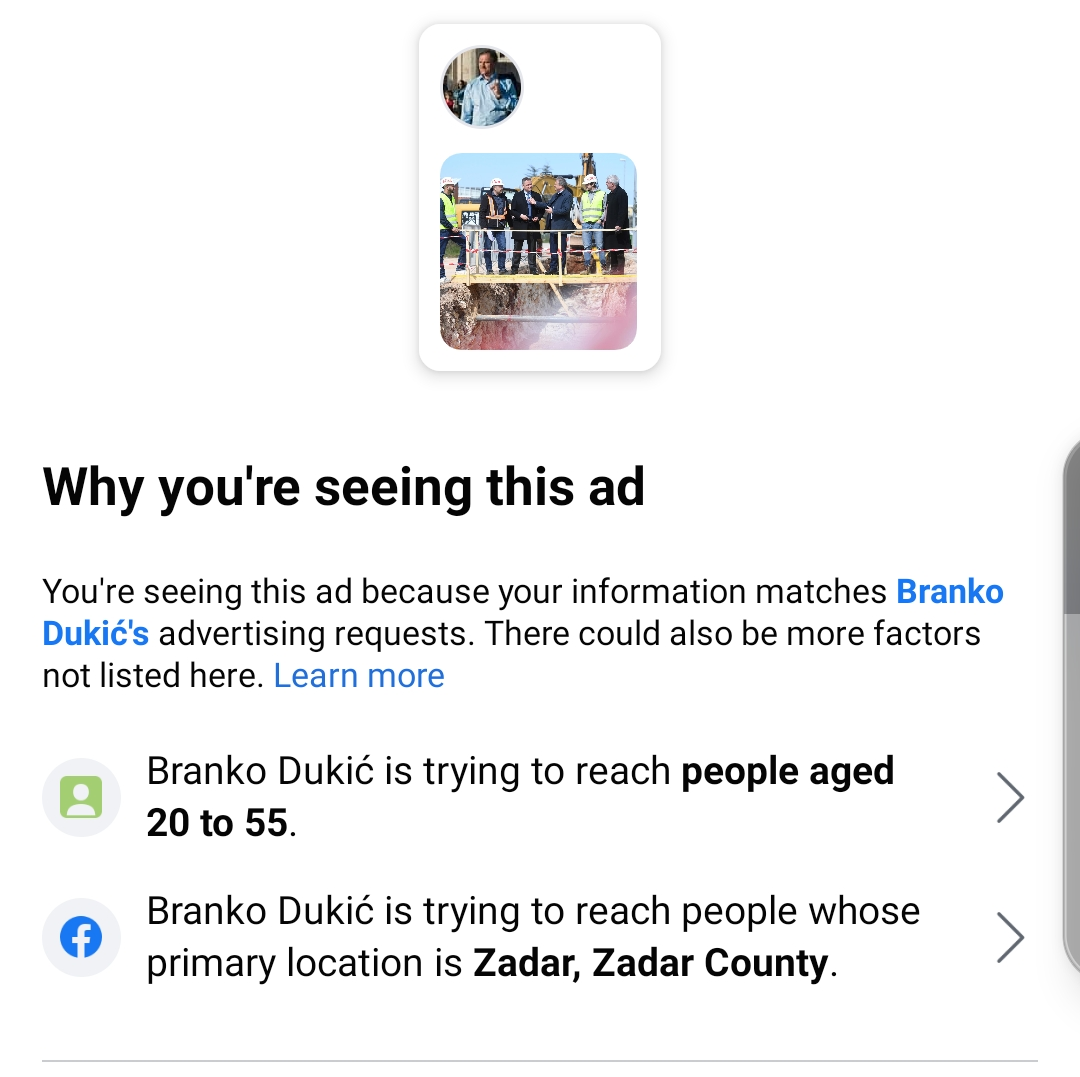Image resolution: width=1080 pixels, height=1077 pixels.
Task: View the ad preview card
Action: pyautogui.click(x=539, y=198)
